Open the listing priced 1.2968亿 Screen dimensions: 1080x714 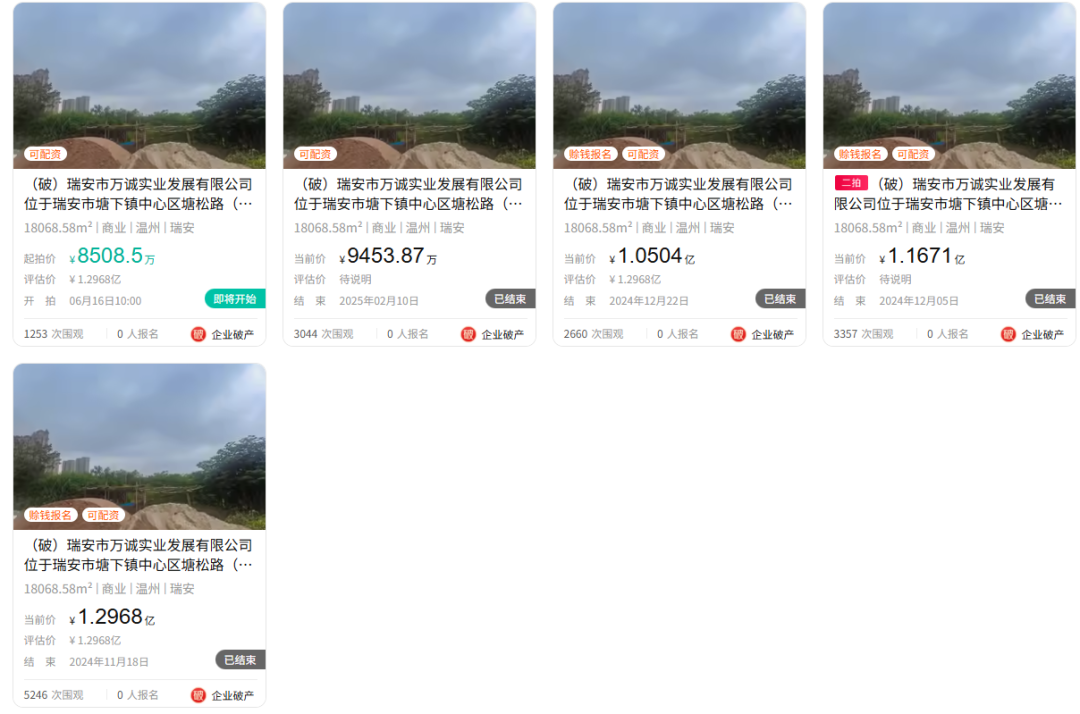pyautogui.click(x=139, y=555)
